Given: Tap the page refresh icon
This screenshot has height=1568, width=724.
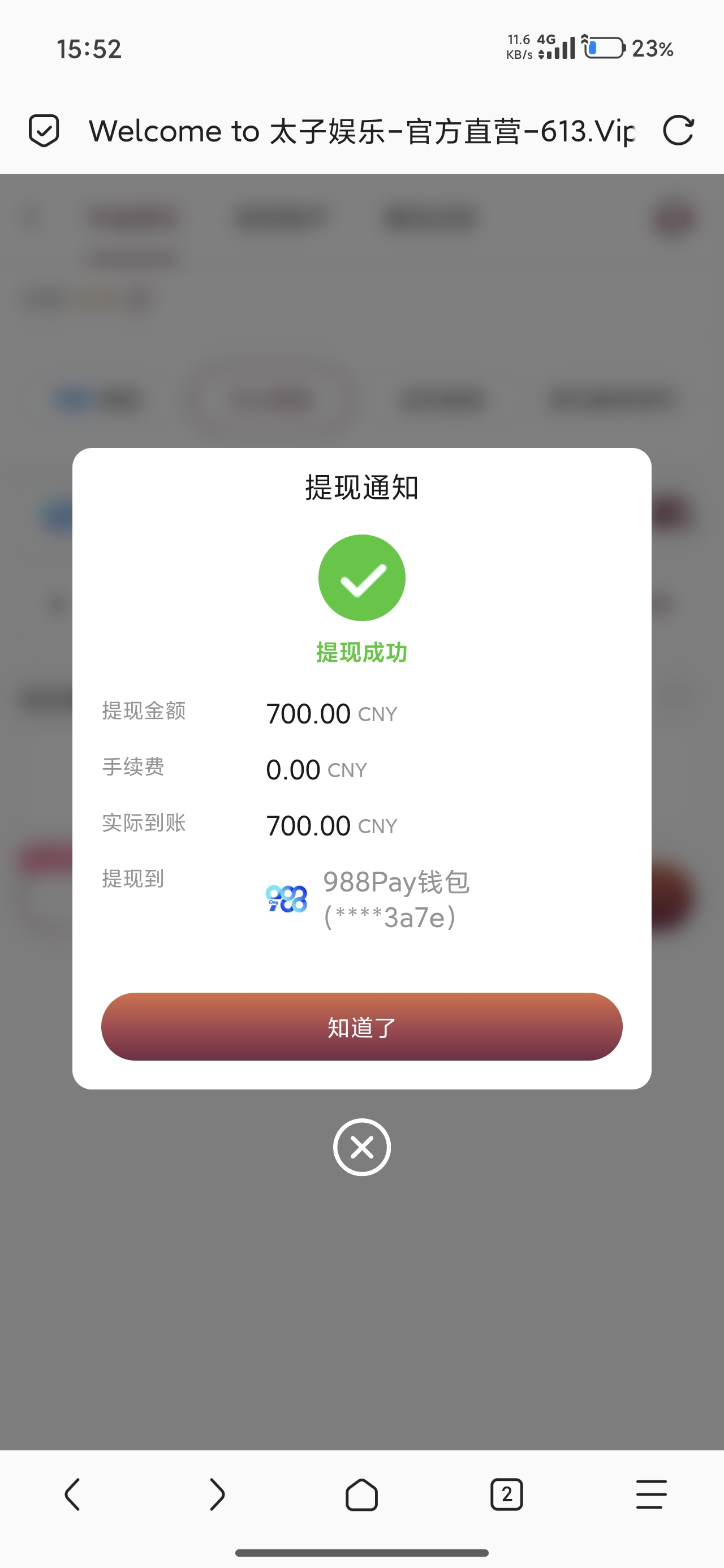Looking at the screenshot, I should [679, 130].
